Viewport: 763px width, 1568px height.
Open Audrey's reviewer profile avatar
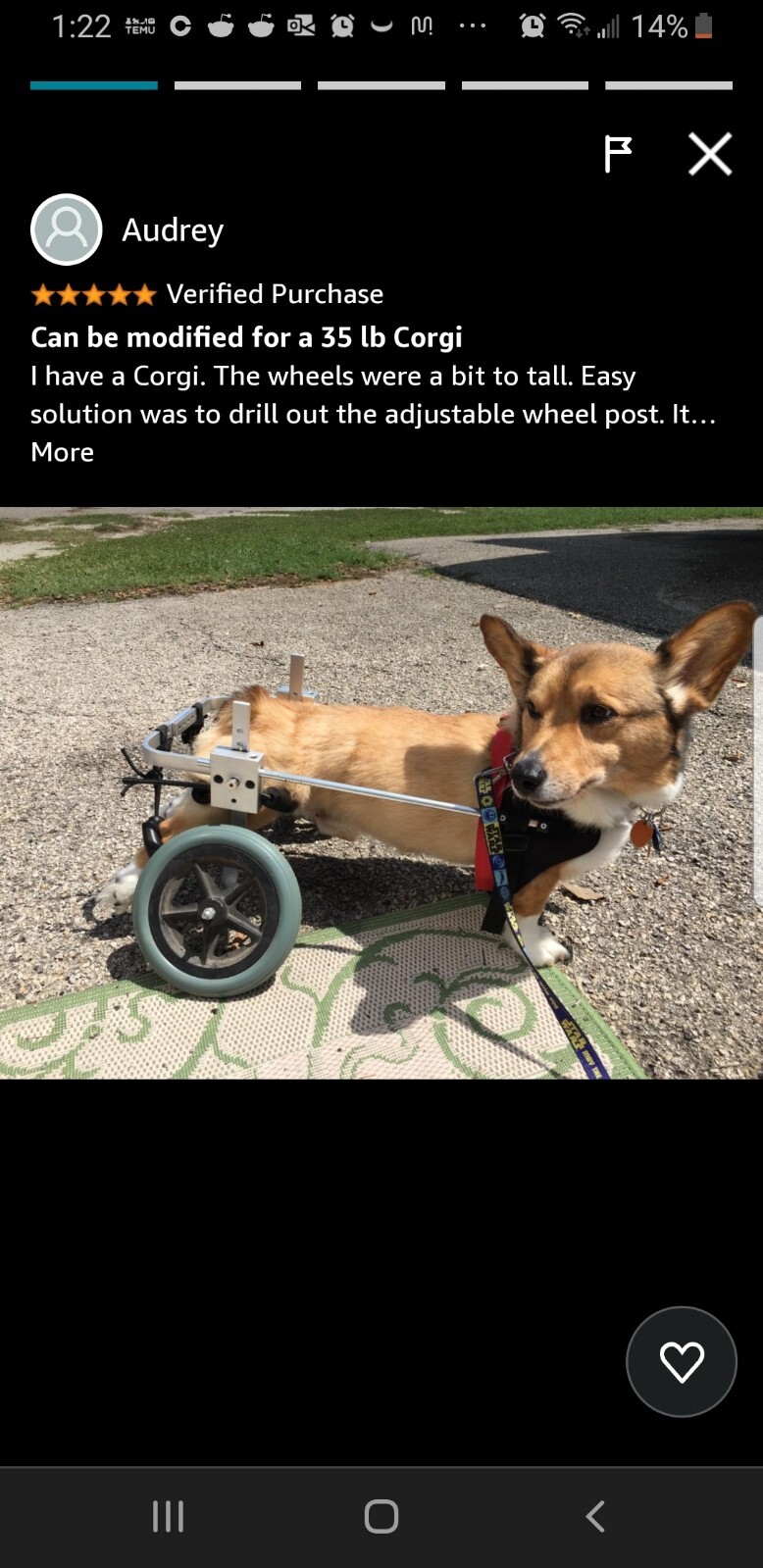pyautogui.click(x=67, y=229)
